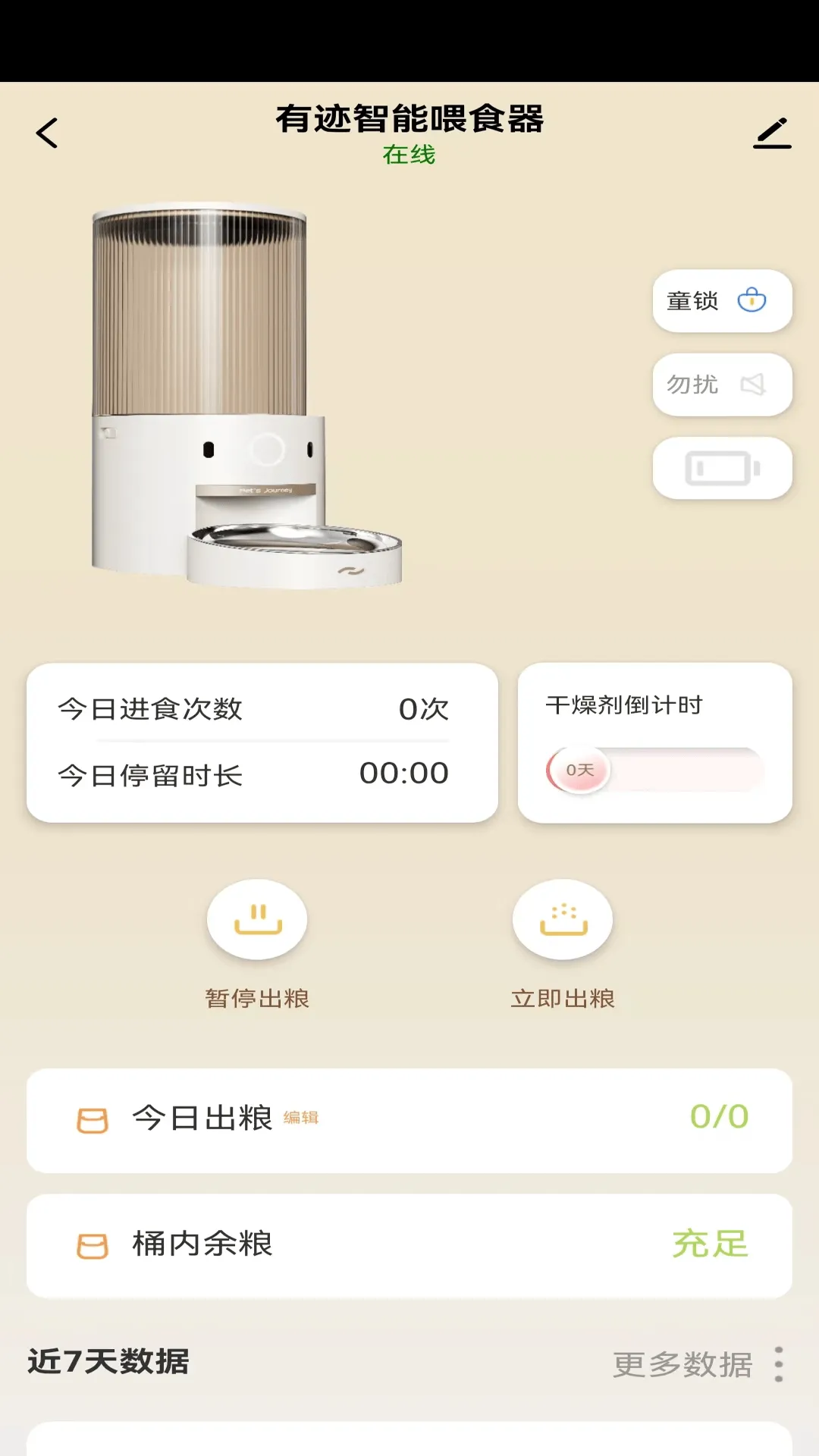The height and width of the screenshot is (1456, 819).
Task: Tap the pause feeding (暂停出粮) icon
Action: click(257, 918)
